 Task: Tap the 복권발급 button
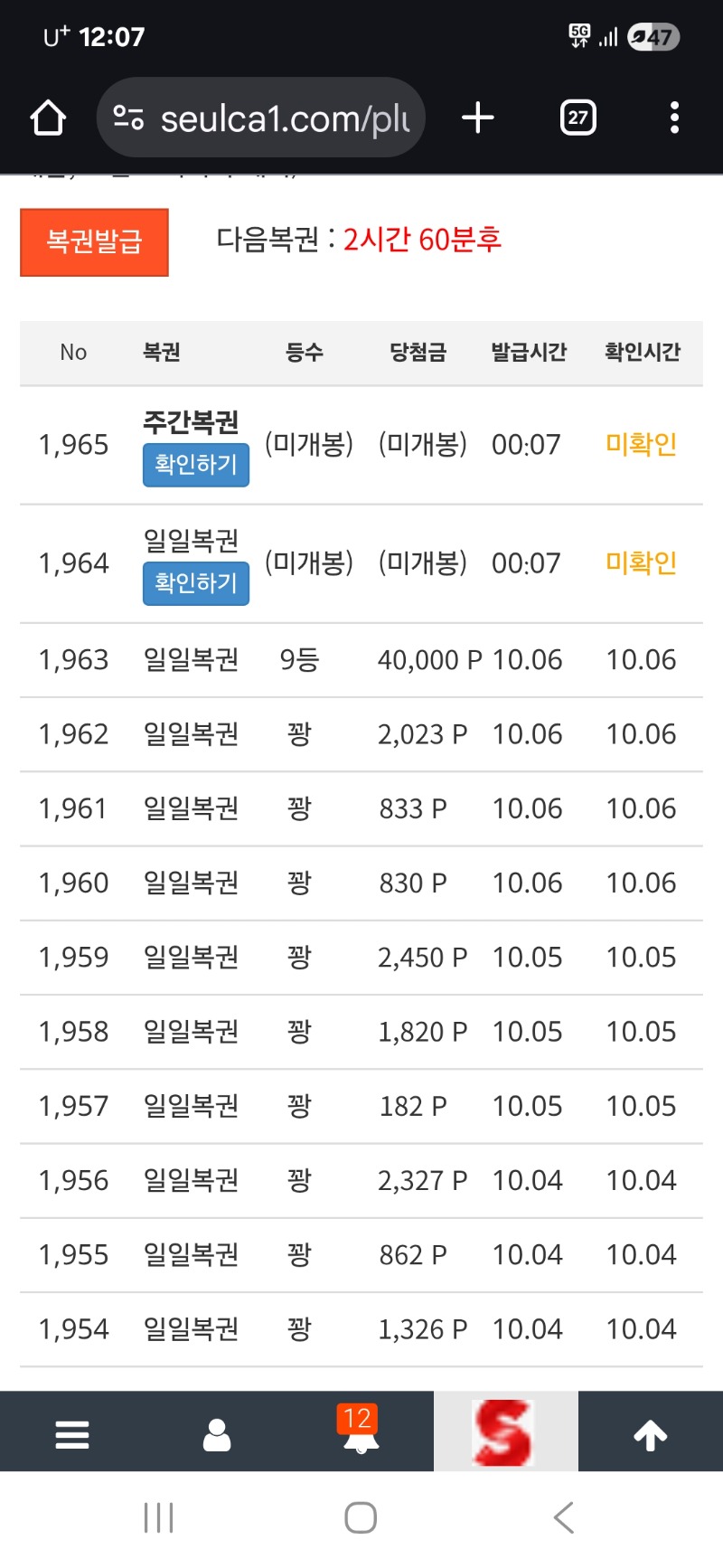coord(94,242)
